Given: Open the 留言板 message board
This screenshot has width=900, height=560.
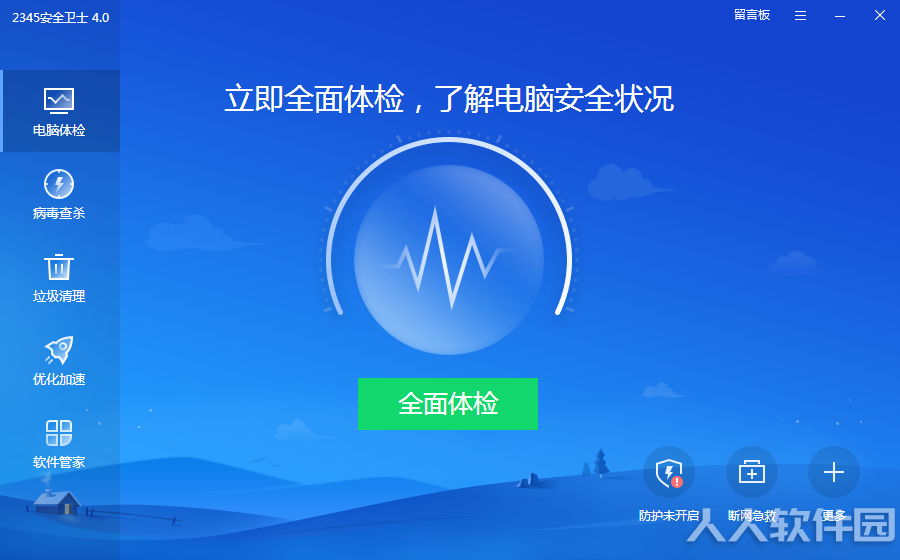Looking at the screenshot, I should pos(751,15).
